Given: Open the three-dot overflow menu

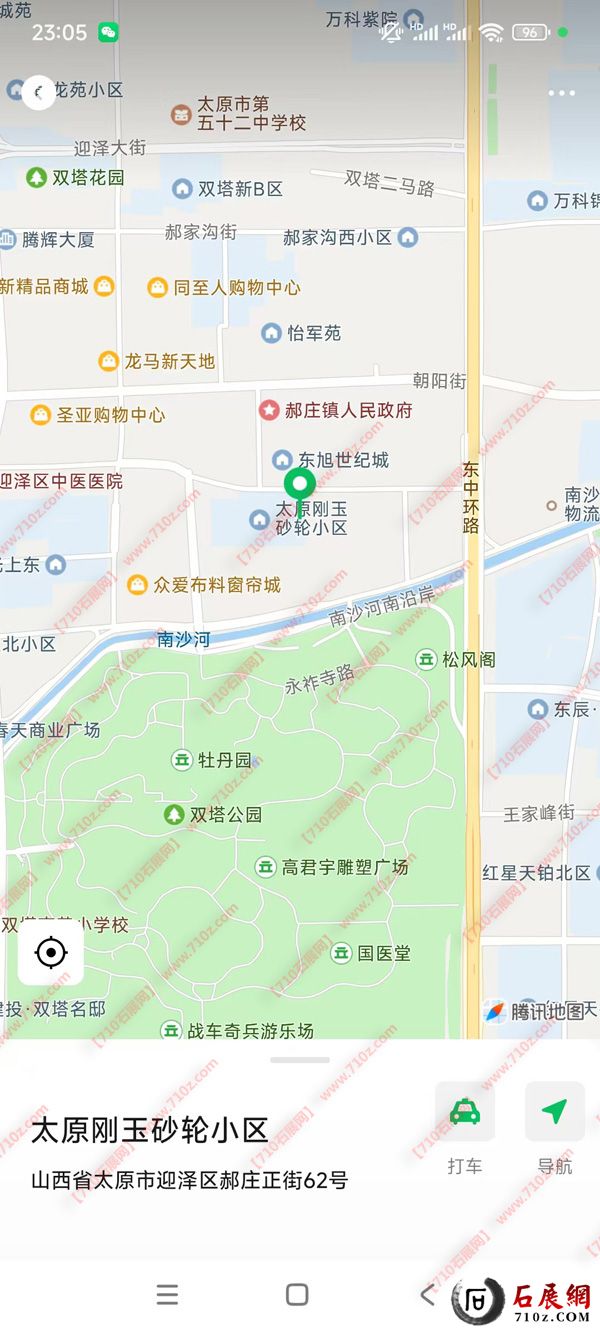Looking at the screenshot, I should click(562, 93).
